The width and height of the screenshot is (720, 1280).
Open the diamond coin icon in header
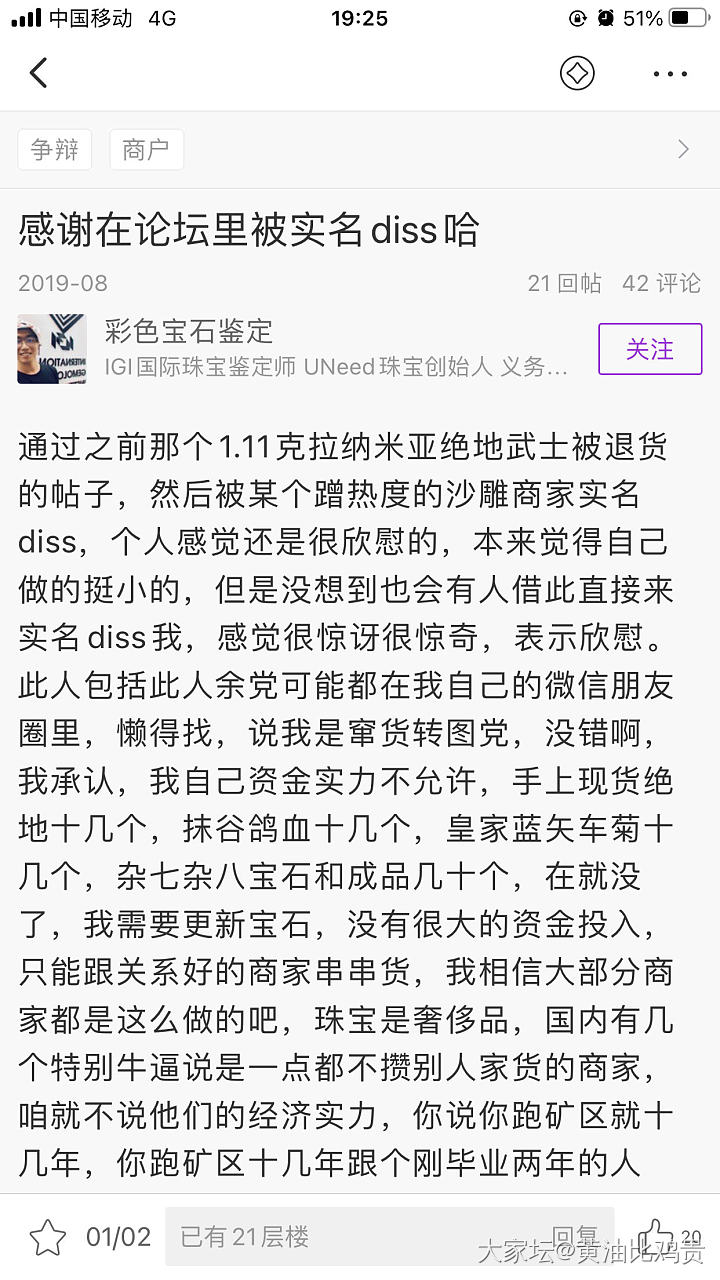[577, 73]
